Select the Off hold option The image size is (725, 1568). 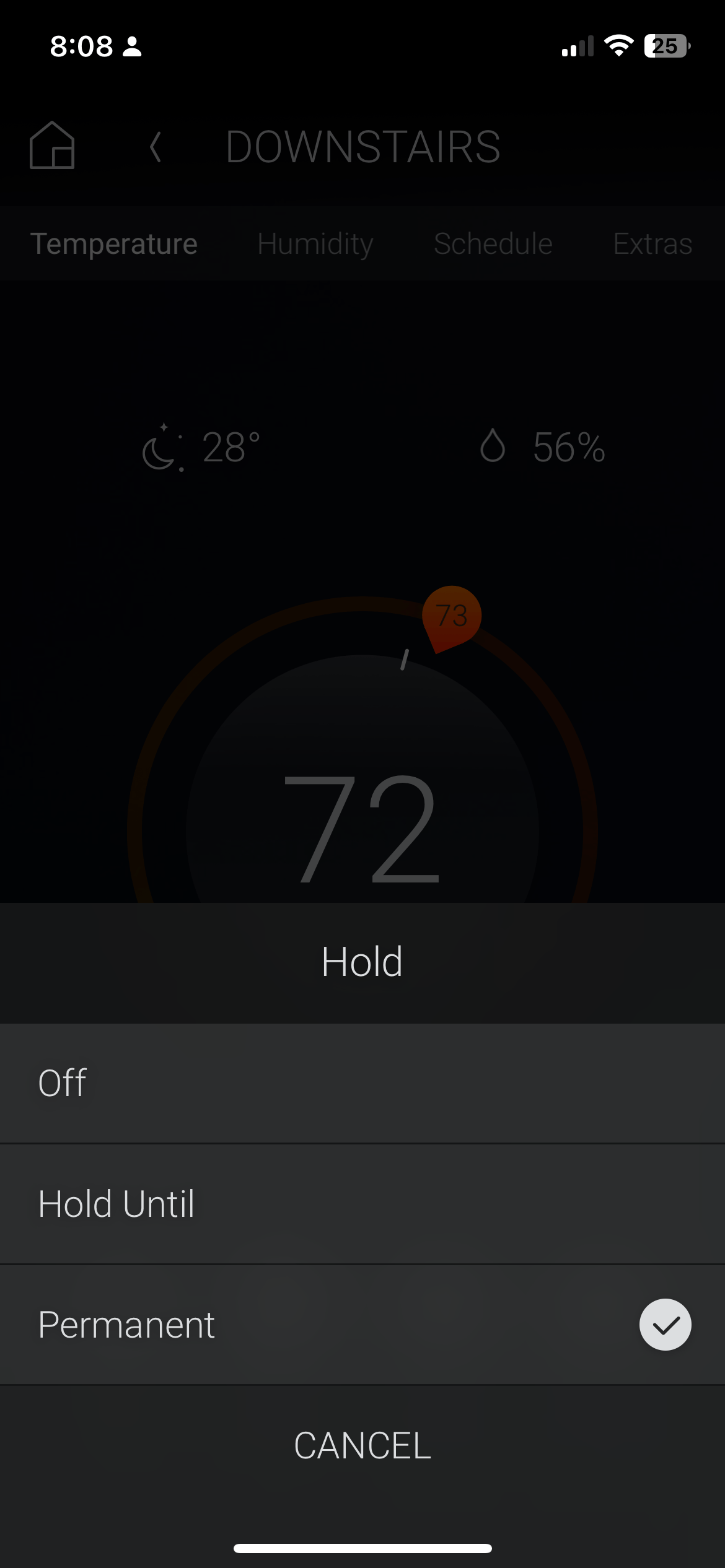point(362,1082)
